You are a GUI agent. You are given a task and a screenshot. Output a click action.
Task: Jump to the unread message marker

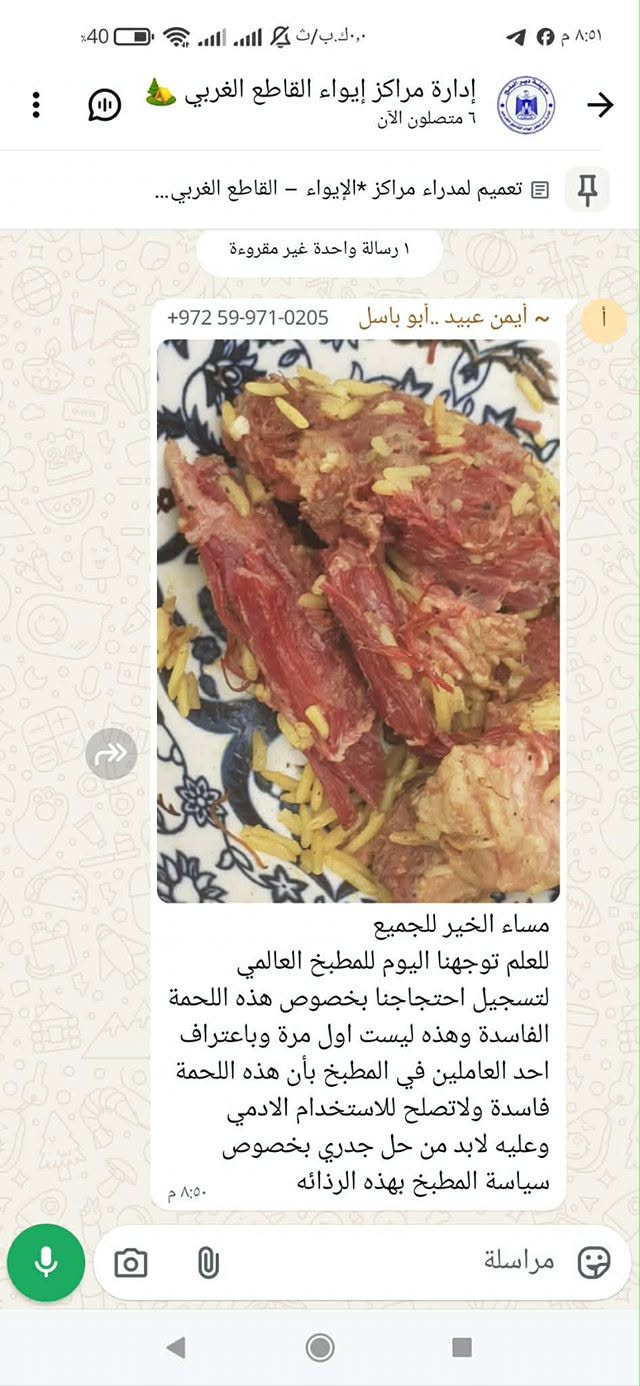click(x=320, y=249)
